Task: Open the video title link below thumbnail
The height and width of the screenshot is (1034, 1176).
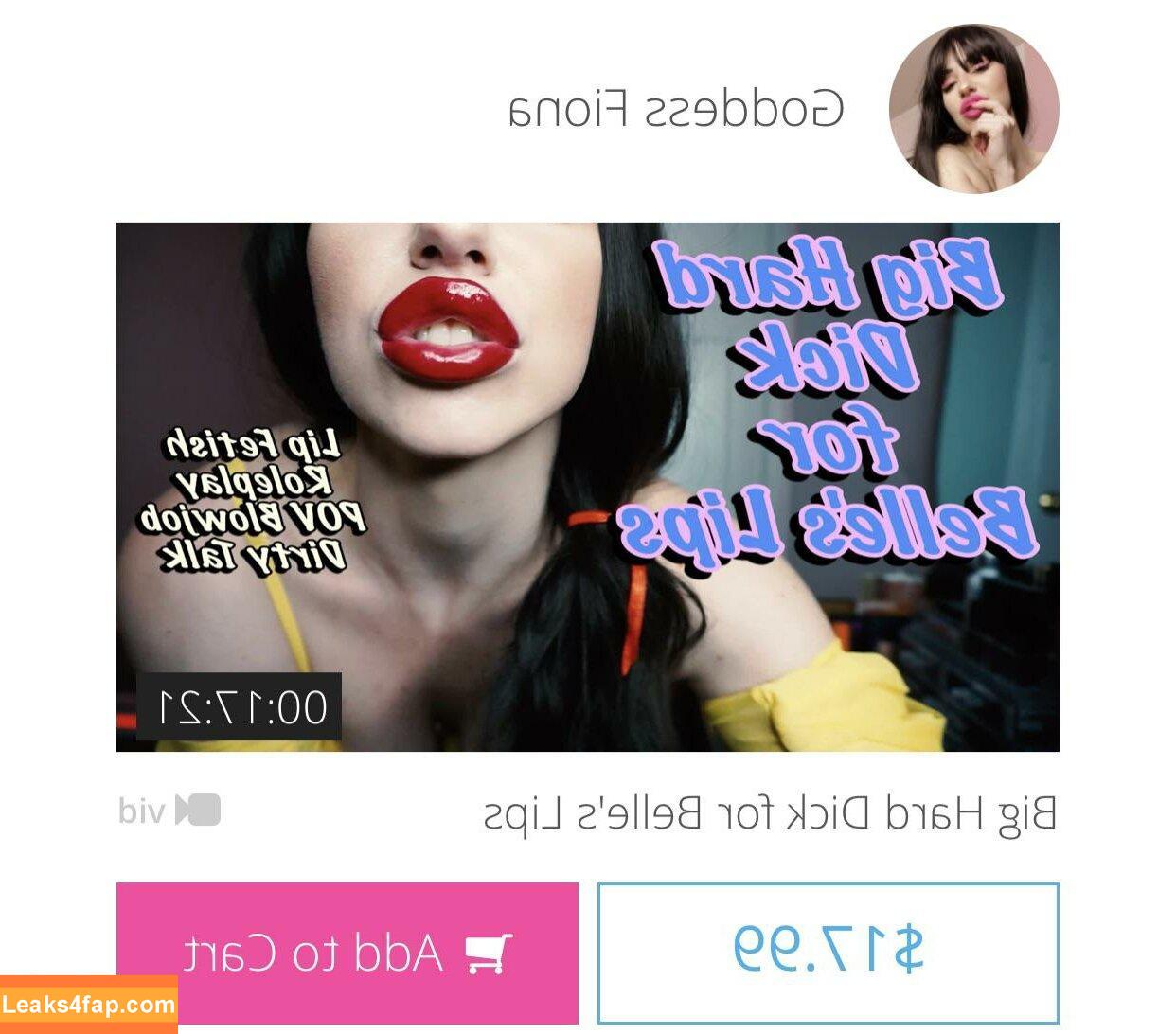Action: 770,813
